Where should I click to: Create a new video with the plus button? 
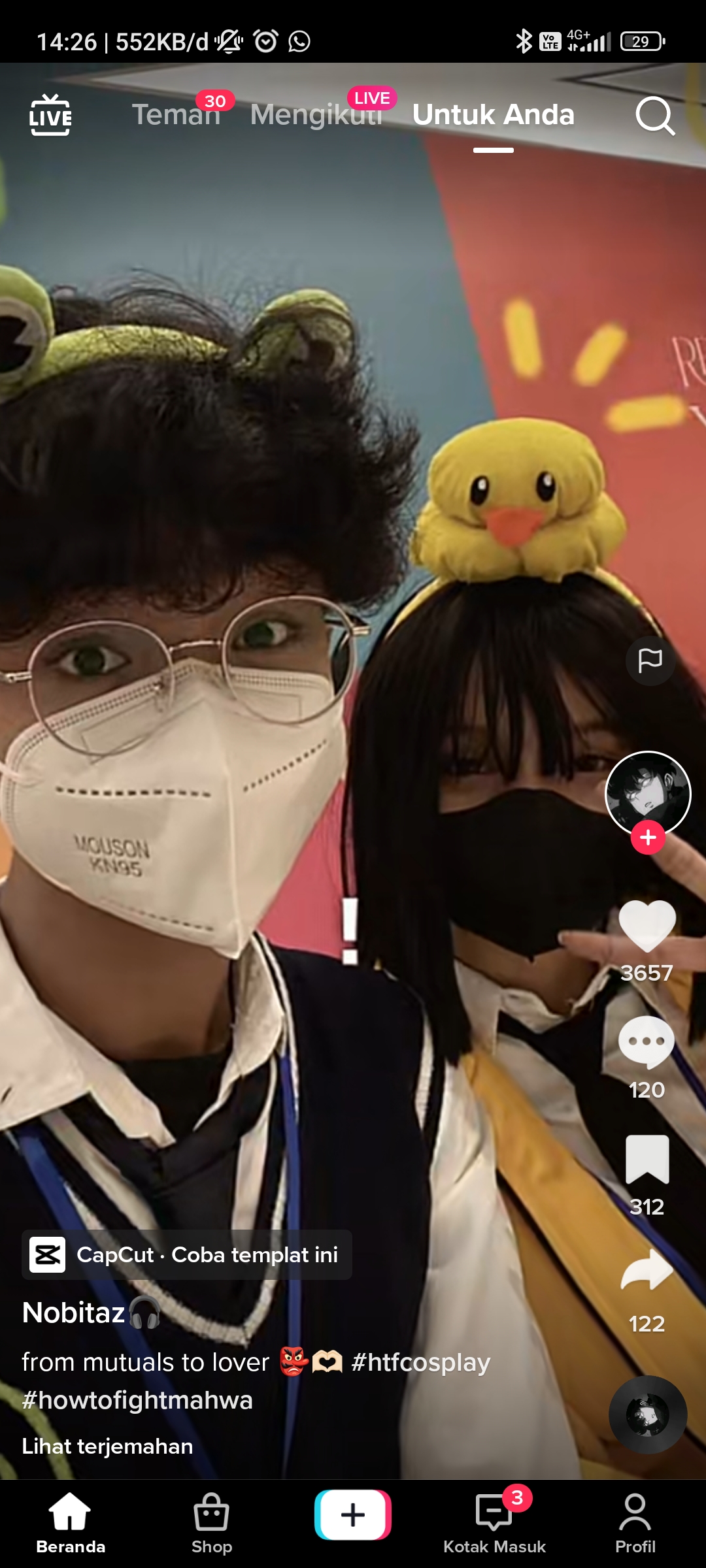coord(353,1514)
